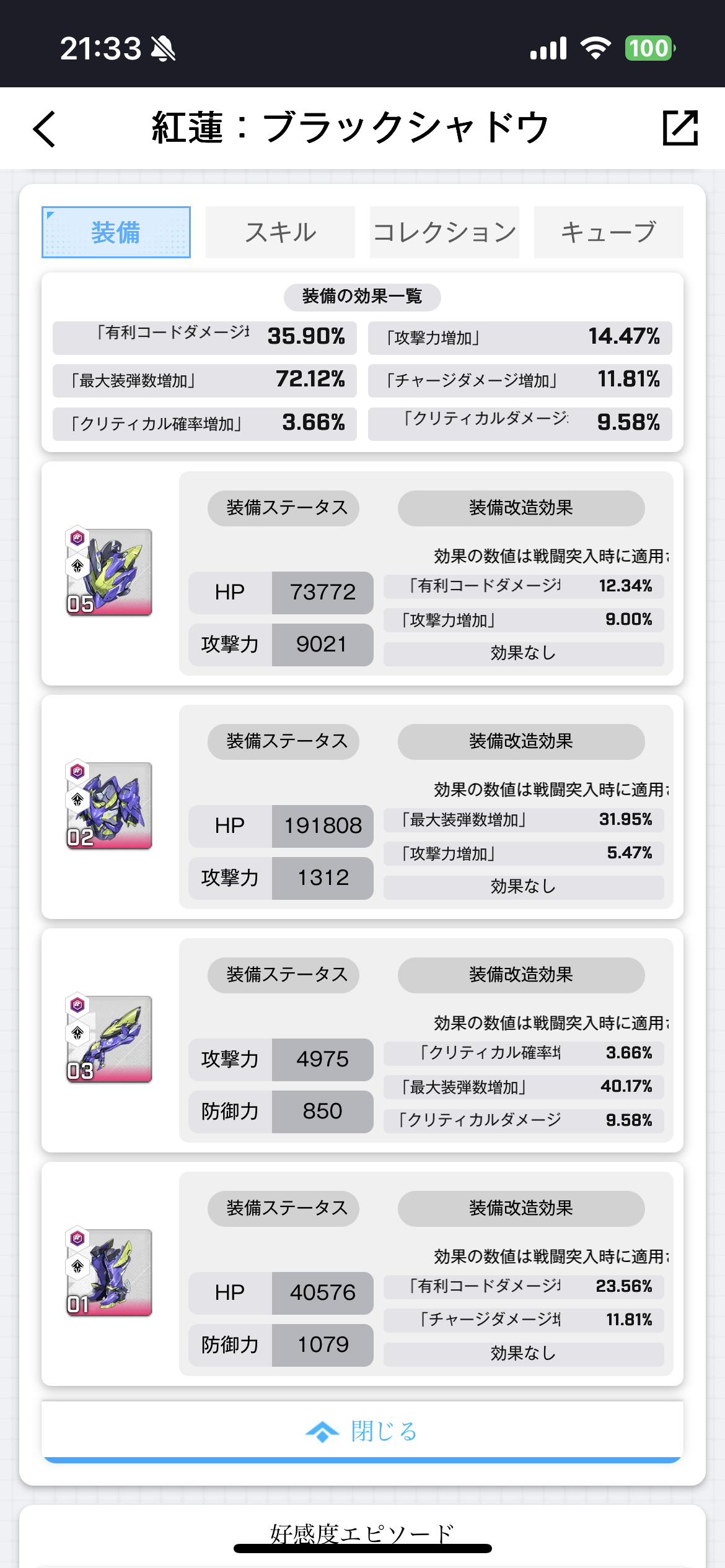Select the 装備 tab
725x1568 pixels.
(x=116, y=232)
